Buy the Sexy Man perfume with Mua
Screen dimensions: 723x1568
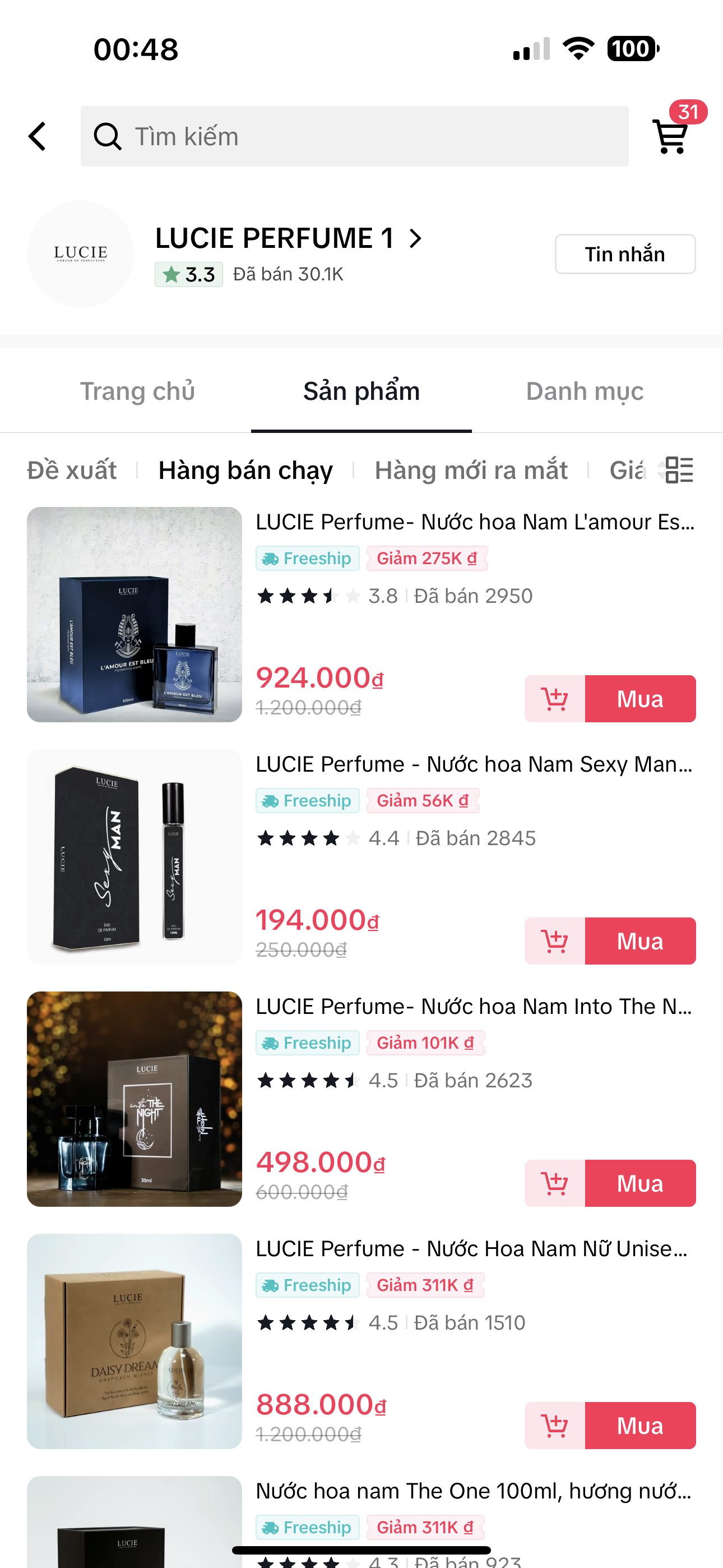point(639,941)
